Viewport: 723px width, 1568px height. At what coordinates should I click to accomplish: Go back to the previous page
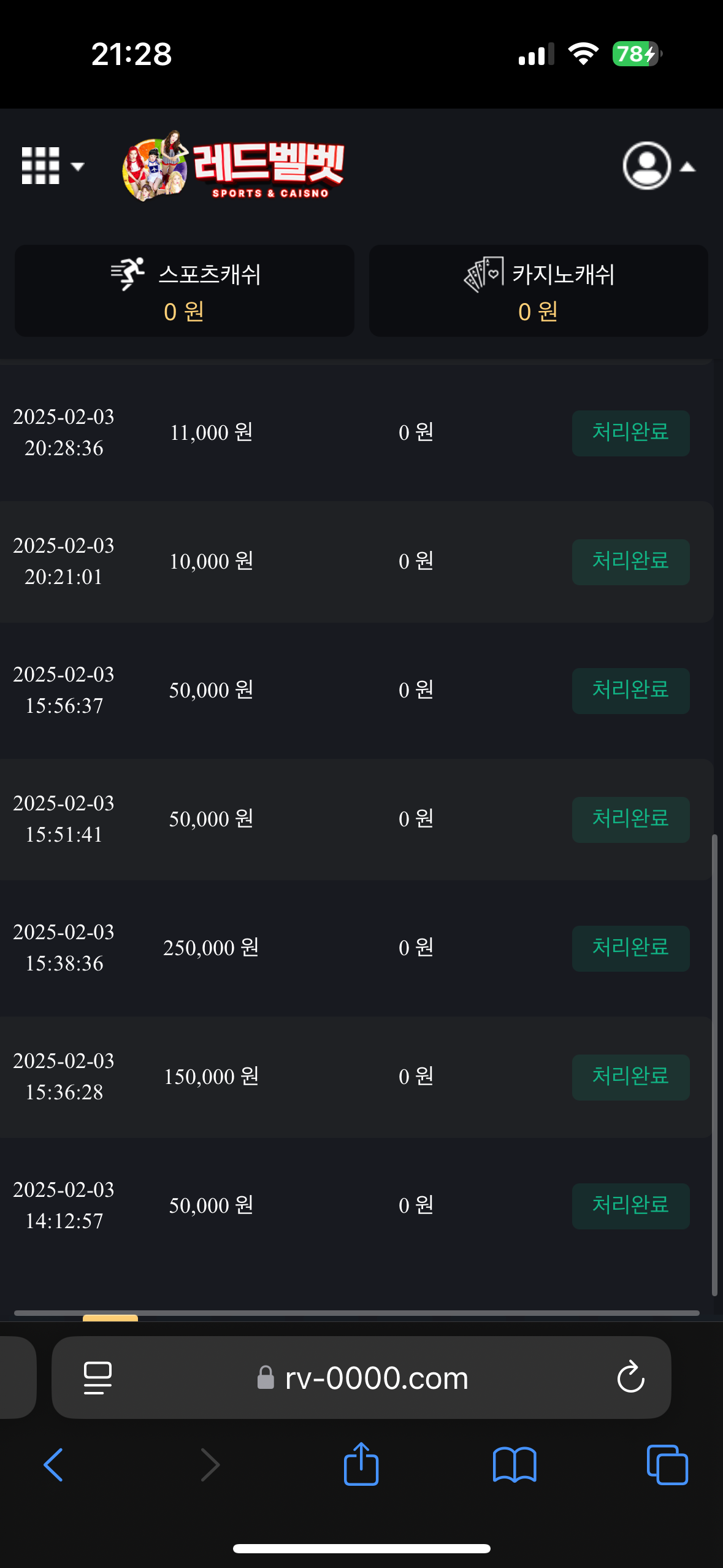click(x=53, y=1465)
